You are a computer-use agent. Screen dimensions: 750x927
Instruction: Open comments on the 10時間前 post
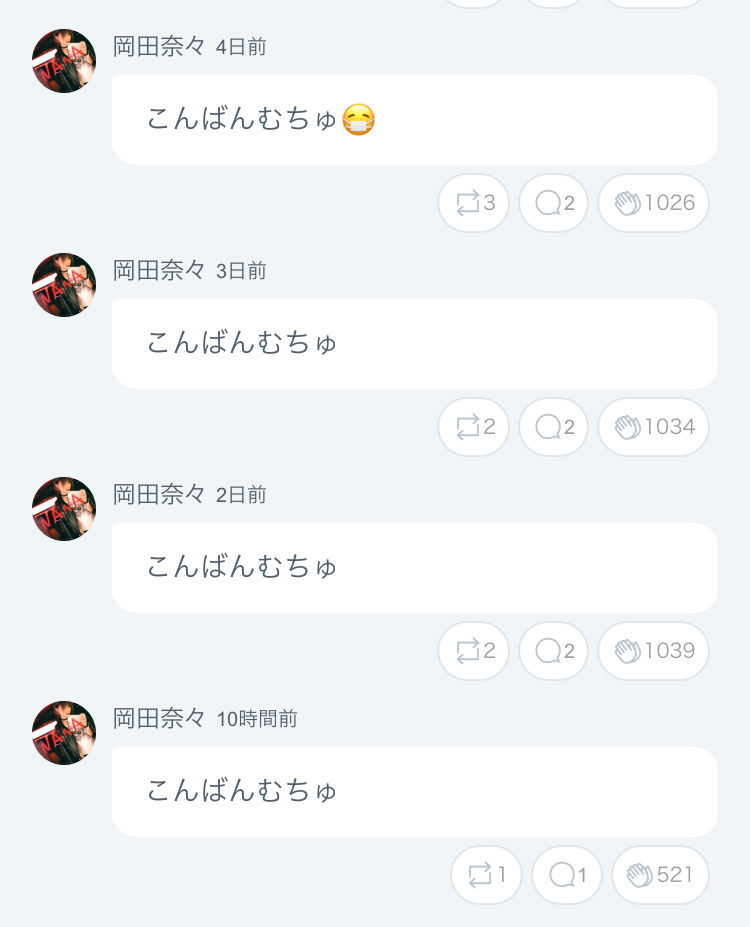(566, 875)
